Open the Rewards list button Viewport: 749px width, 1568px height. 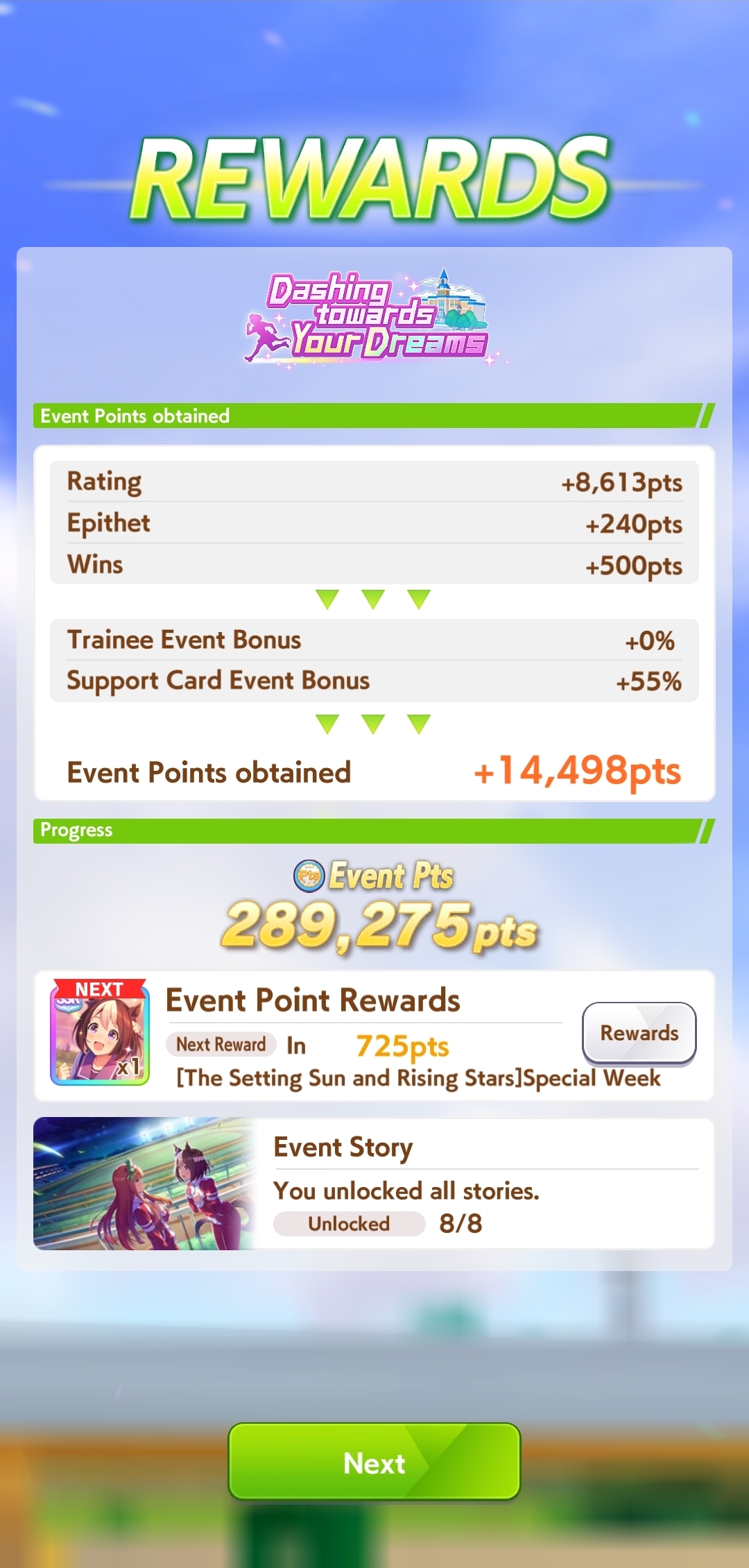point(639,1033)
